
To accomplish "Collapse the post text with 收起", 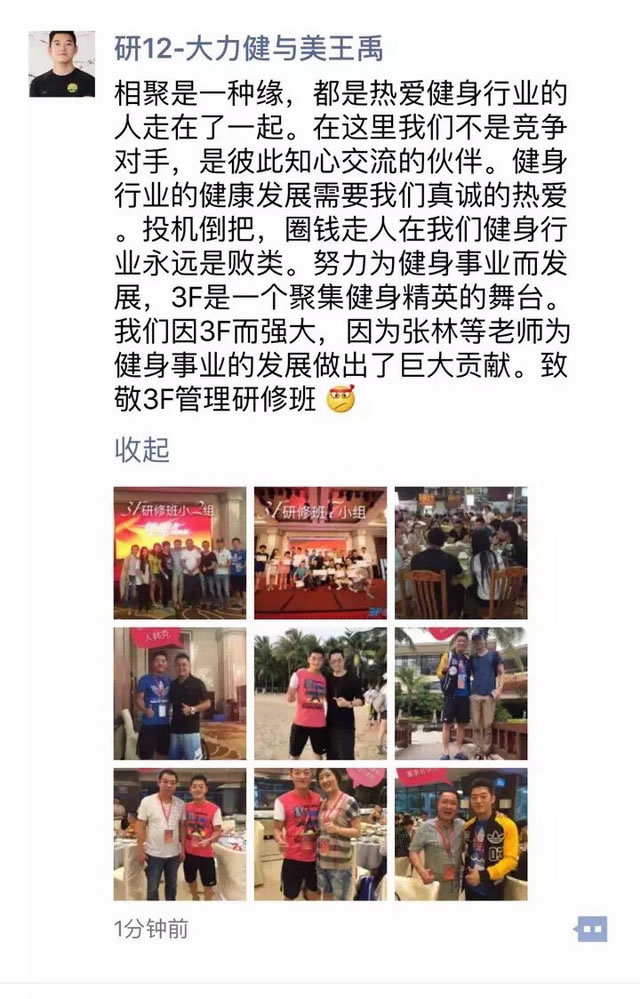I will (142, 449).
